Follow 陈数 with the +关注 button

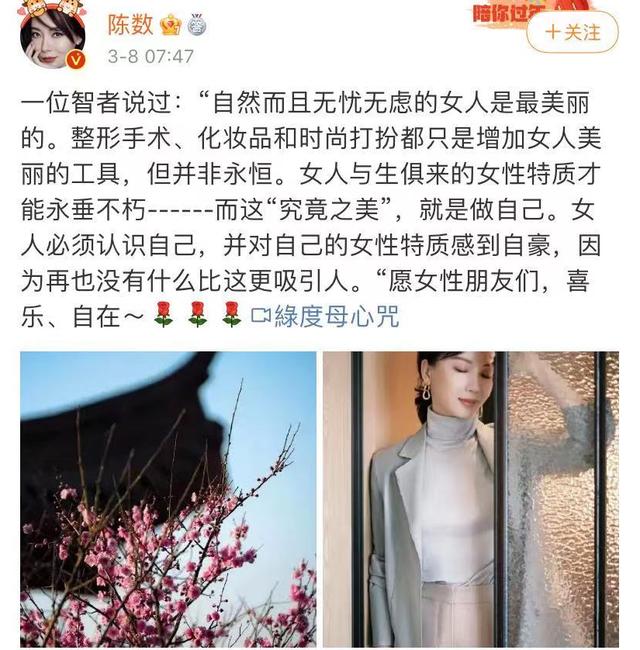(x=571, y=32)
